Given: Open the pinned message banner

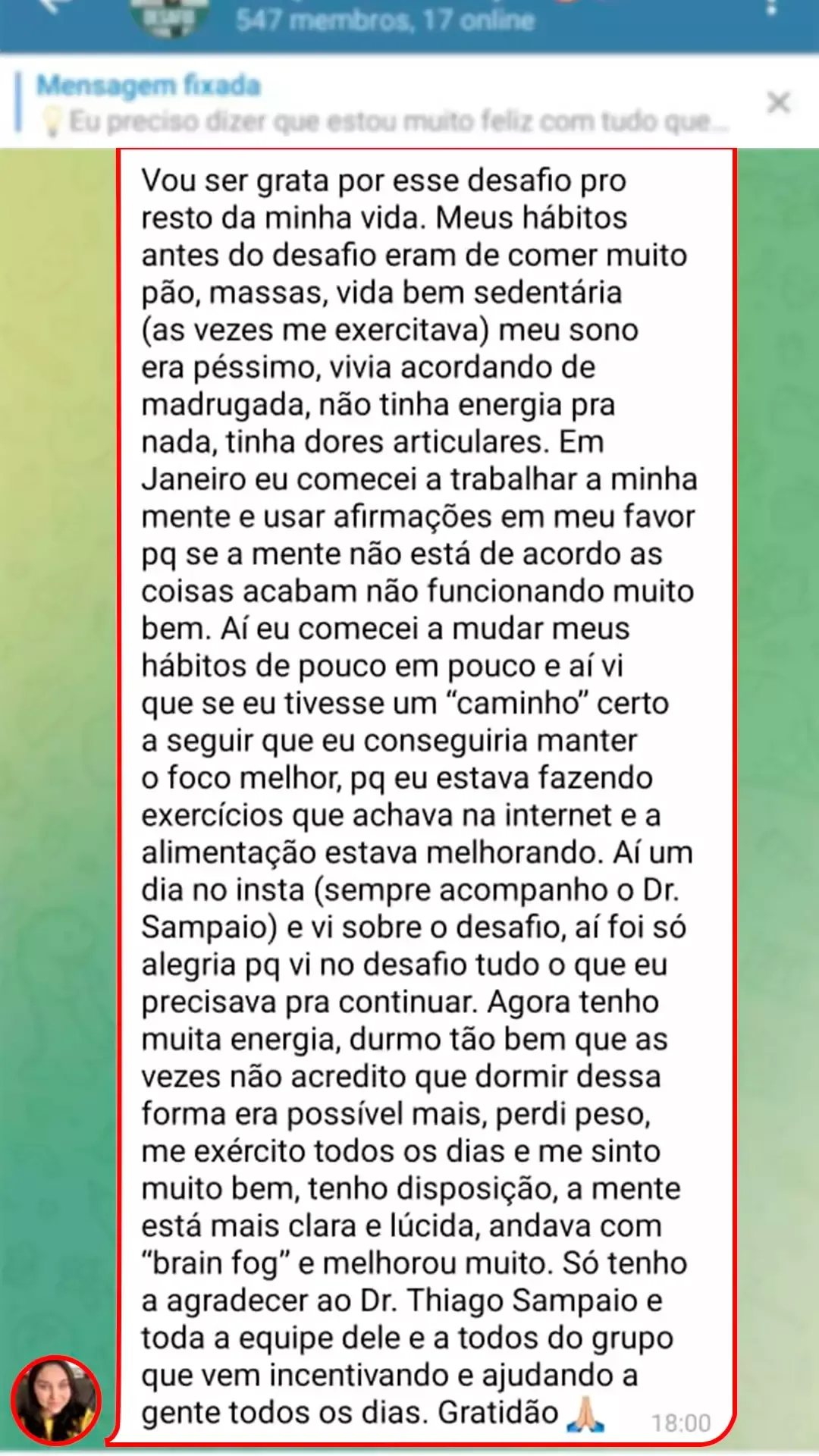Looking at the screenshot, I should coord(379,102).
